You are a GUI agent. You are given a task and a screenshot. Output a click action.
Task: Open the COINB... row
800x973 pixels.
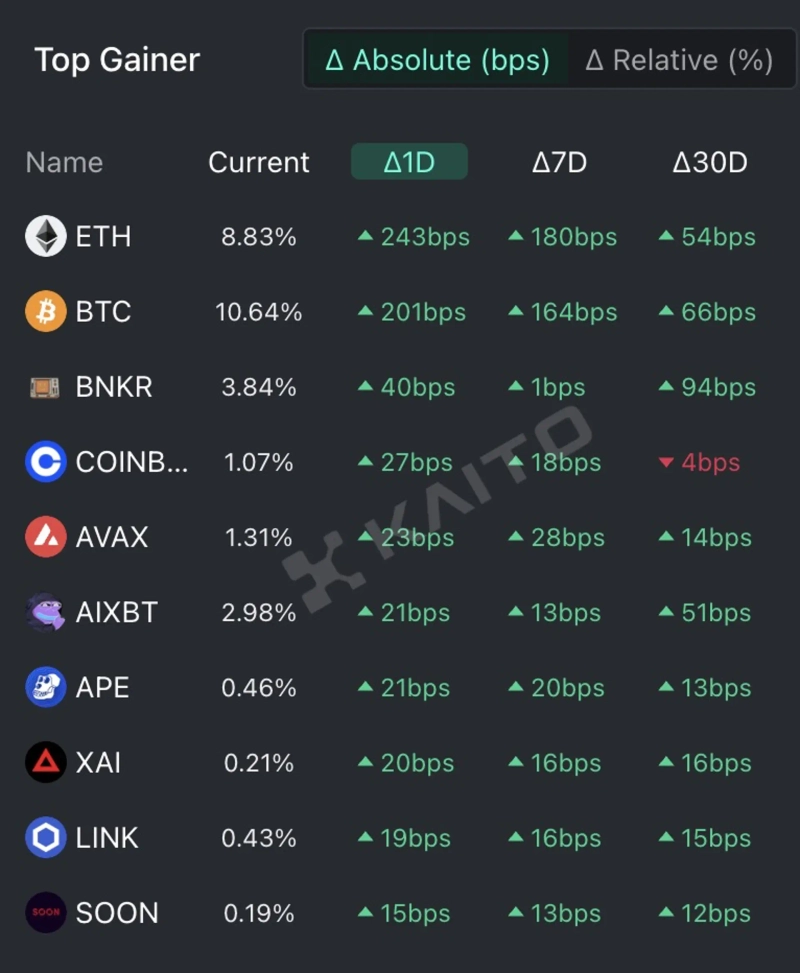click(x=131, y=462)
